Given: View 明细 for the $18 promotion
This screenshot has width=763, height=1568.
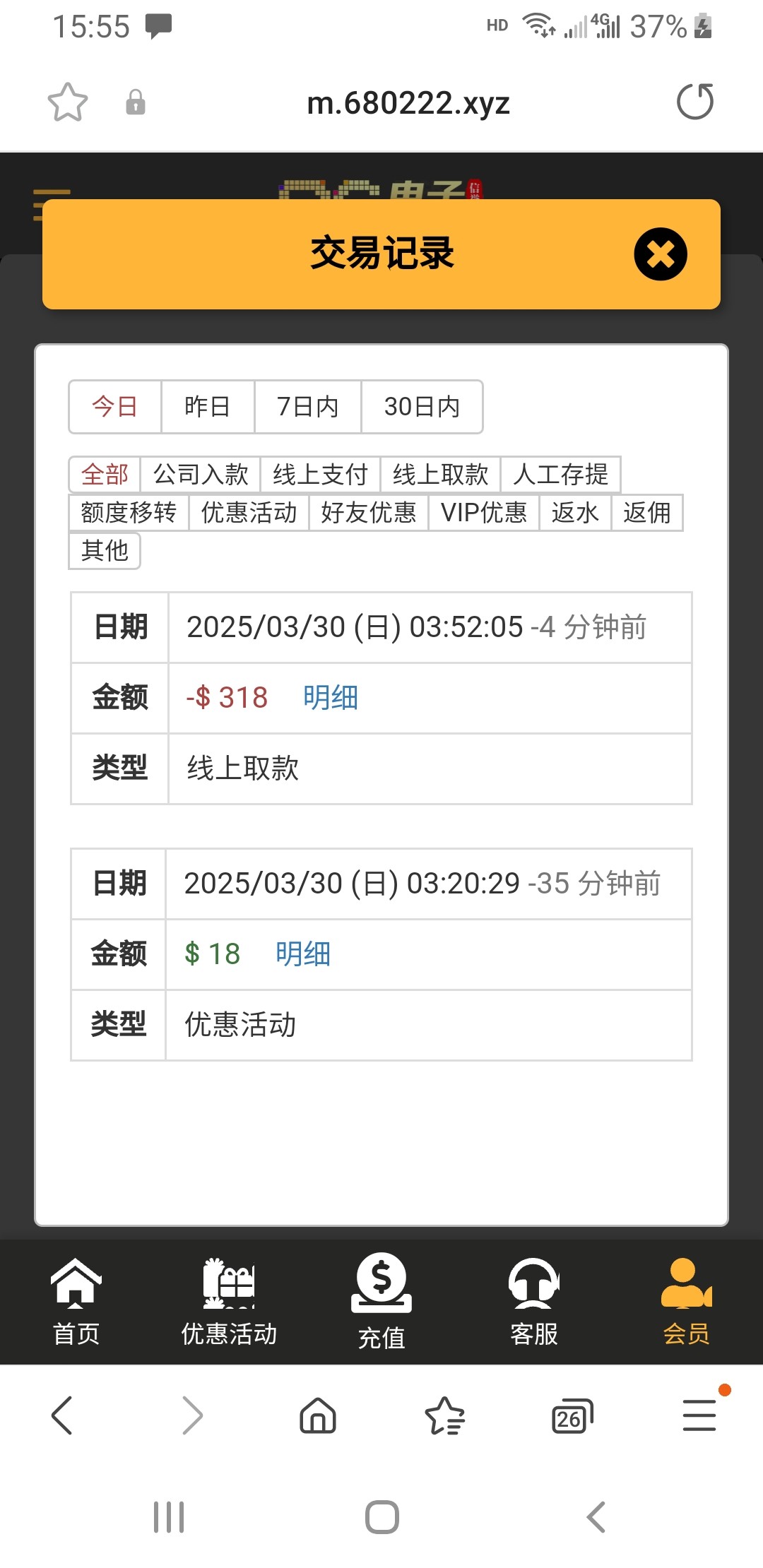Looking at the screenshot, I should [x=302, y=954].
